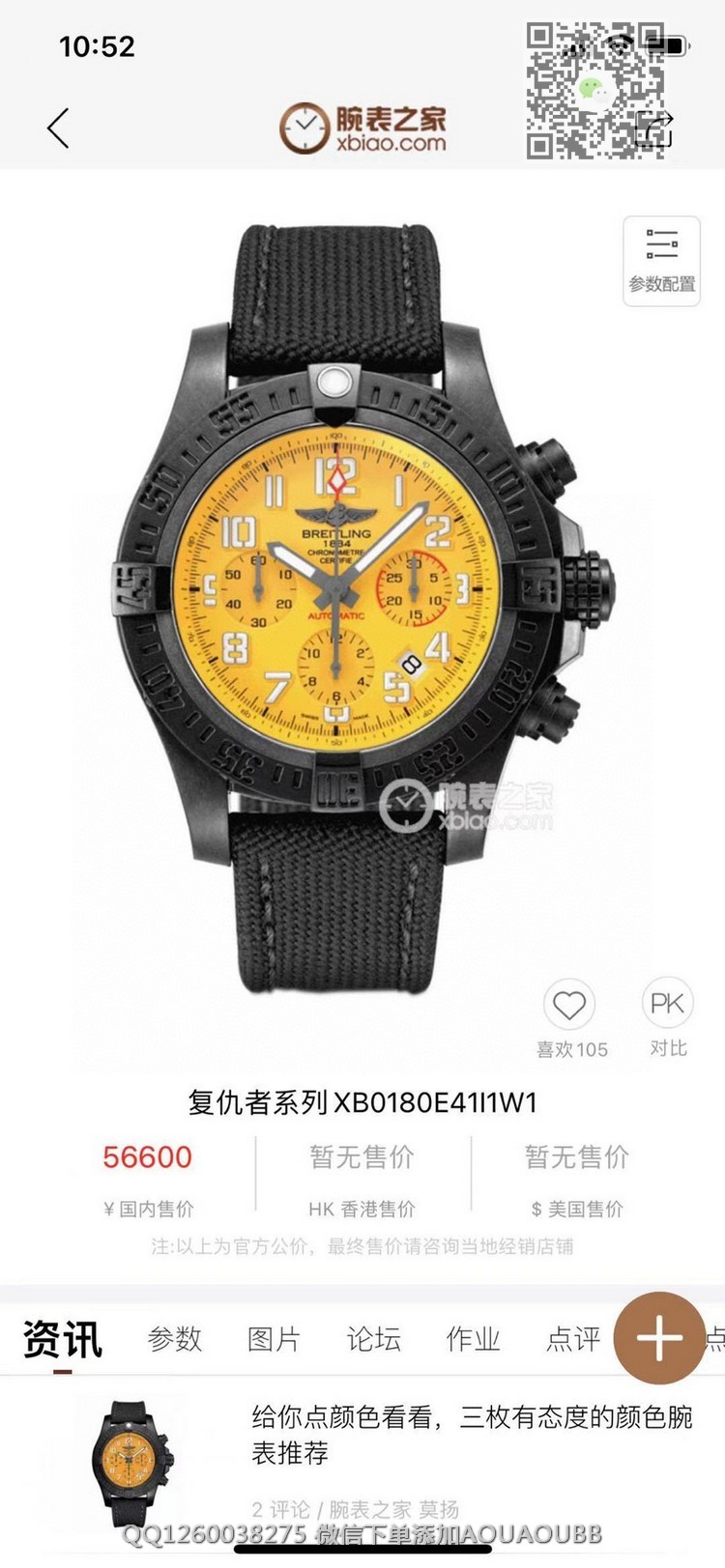
Task: Switch to the 点评 tab
Action: point(573,1339)
